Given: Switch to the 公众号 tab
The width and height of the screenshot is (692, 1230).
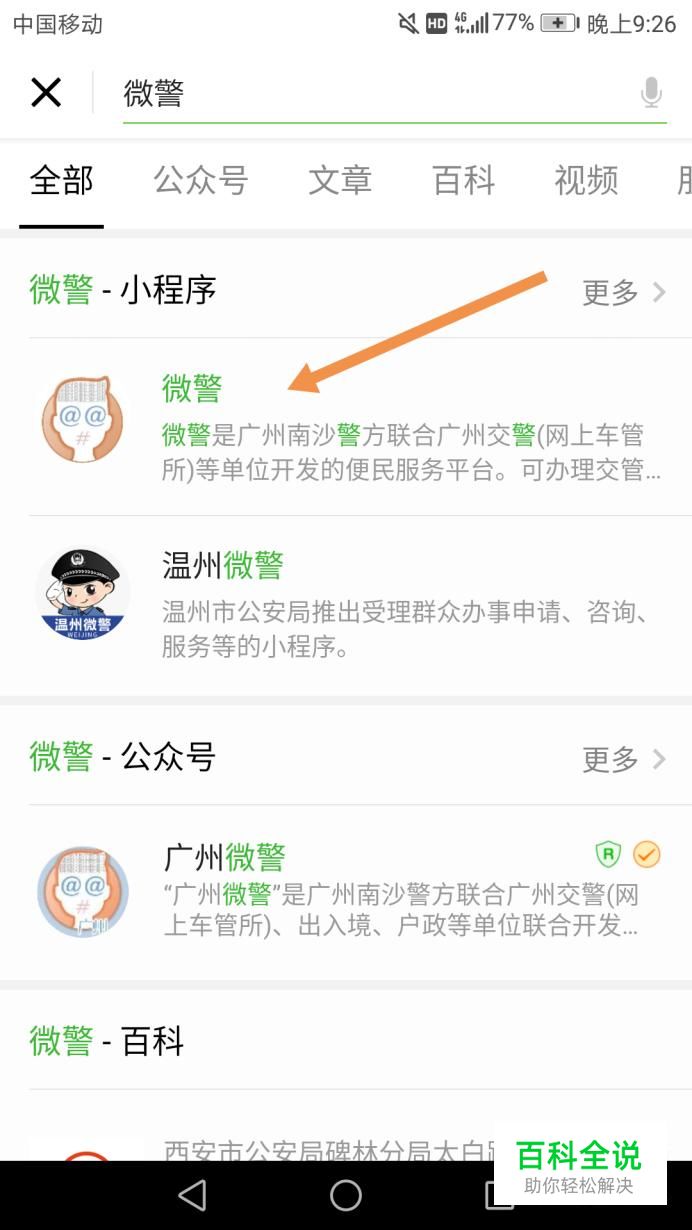Looking at the screenshot, I should [200, 181].
